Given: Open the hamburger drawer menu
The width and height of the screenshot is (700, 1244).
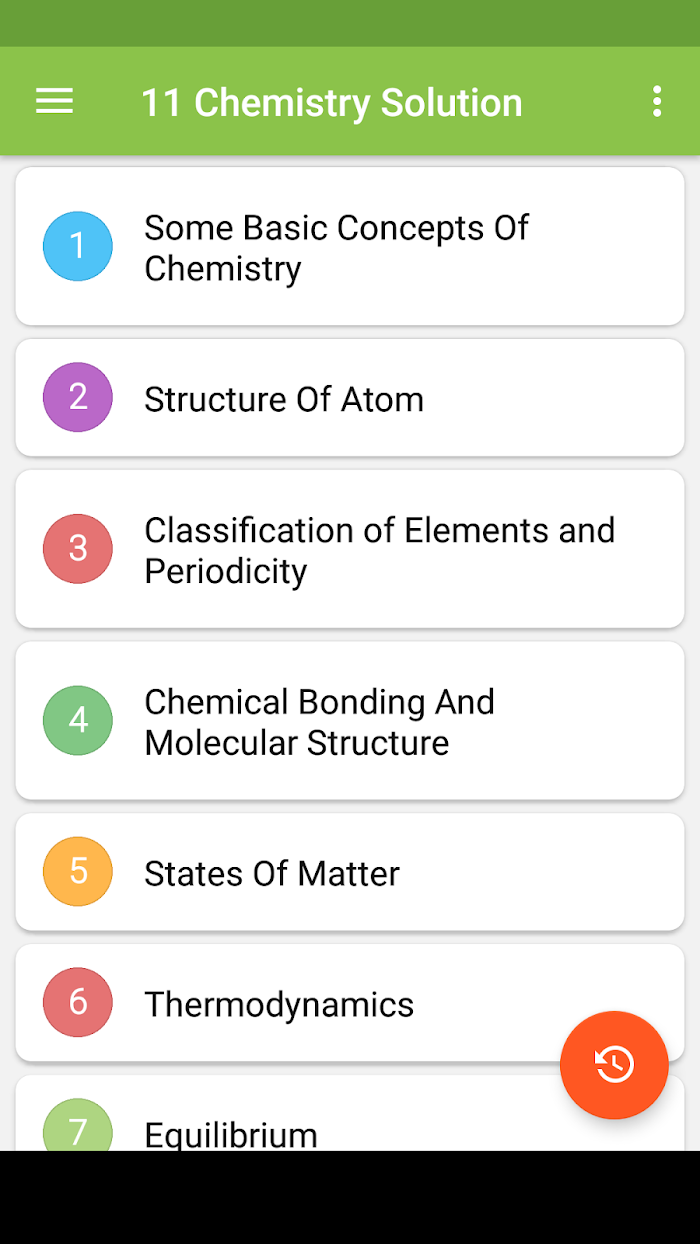Looking at the screenshot, I should 54,101.
